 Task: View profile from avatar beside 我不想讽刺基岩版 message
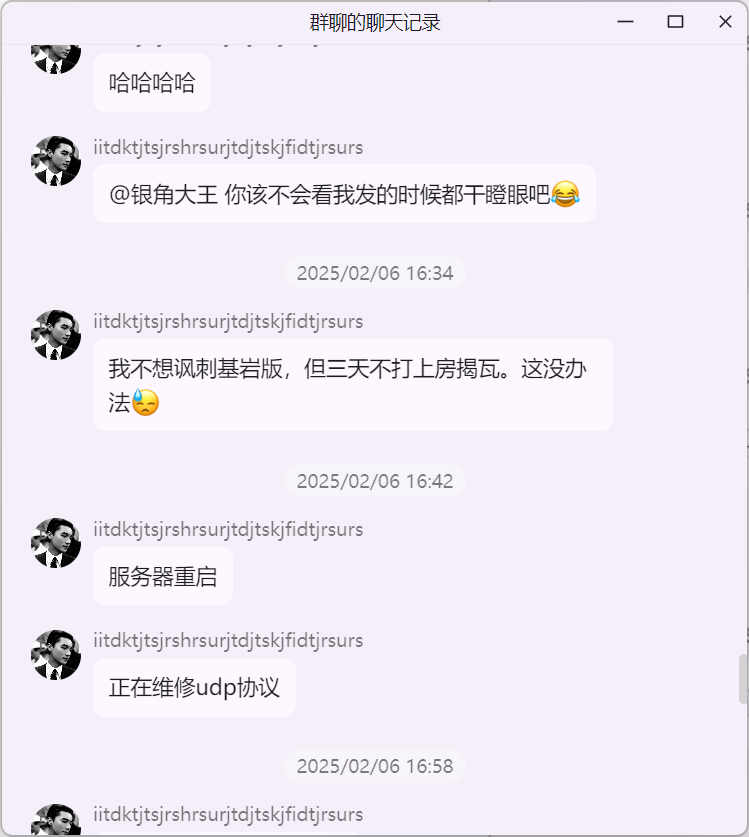56,335
